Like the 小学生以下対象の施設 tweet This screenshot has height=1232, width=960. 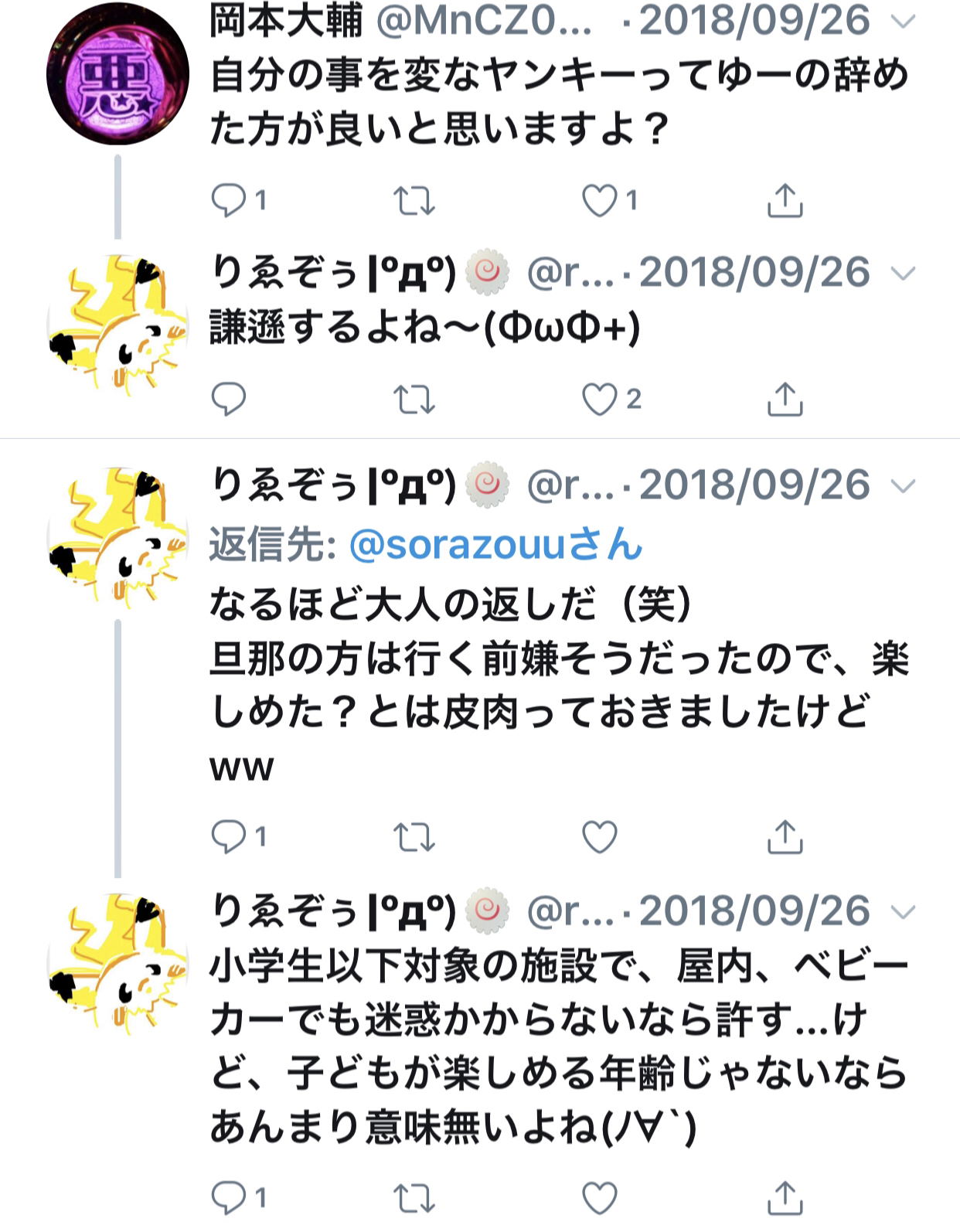600,1198
